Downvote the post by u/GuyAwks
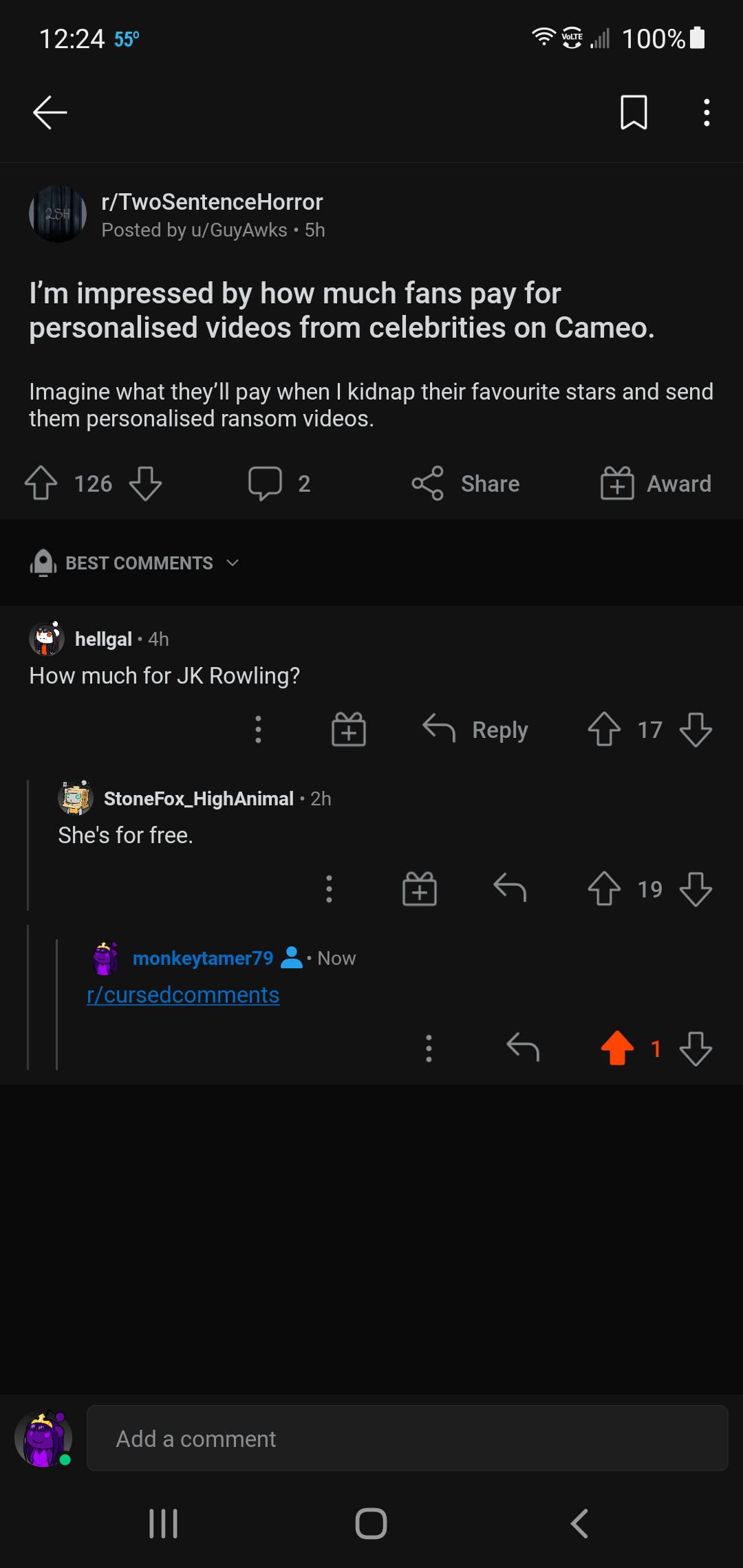 coord(146,483)
